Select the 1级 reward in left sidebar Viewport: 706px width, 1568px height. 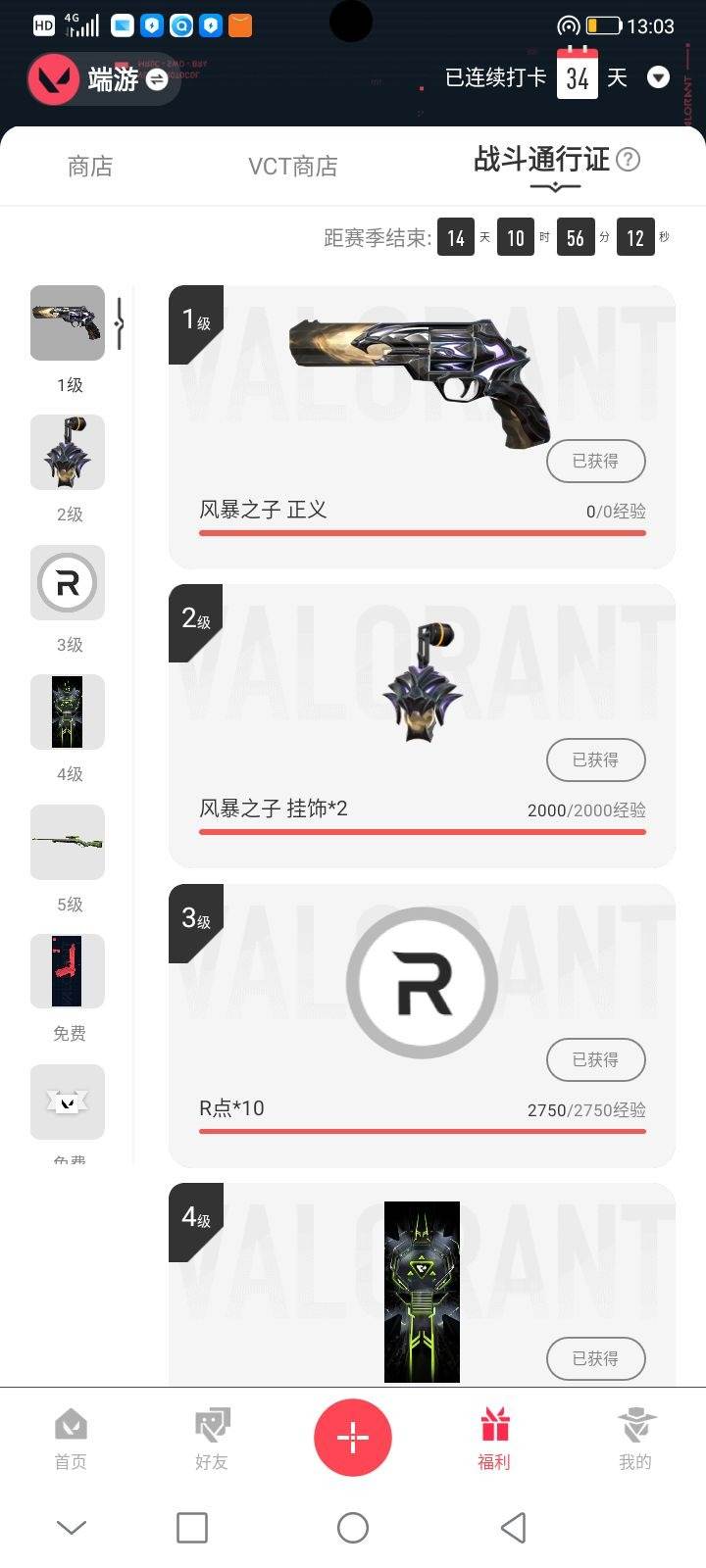[68, 323]
